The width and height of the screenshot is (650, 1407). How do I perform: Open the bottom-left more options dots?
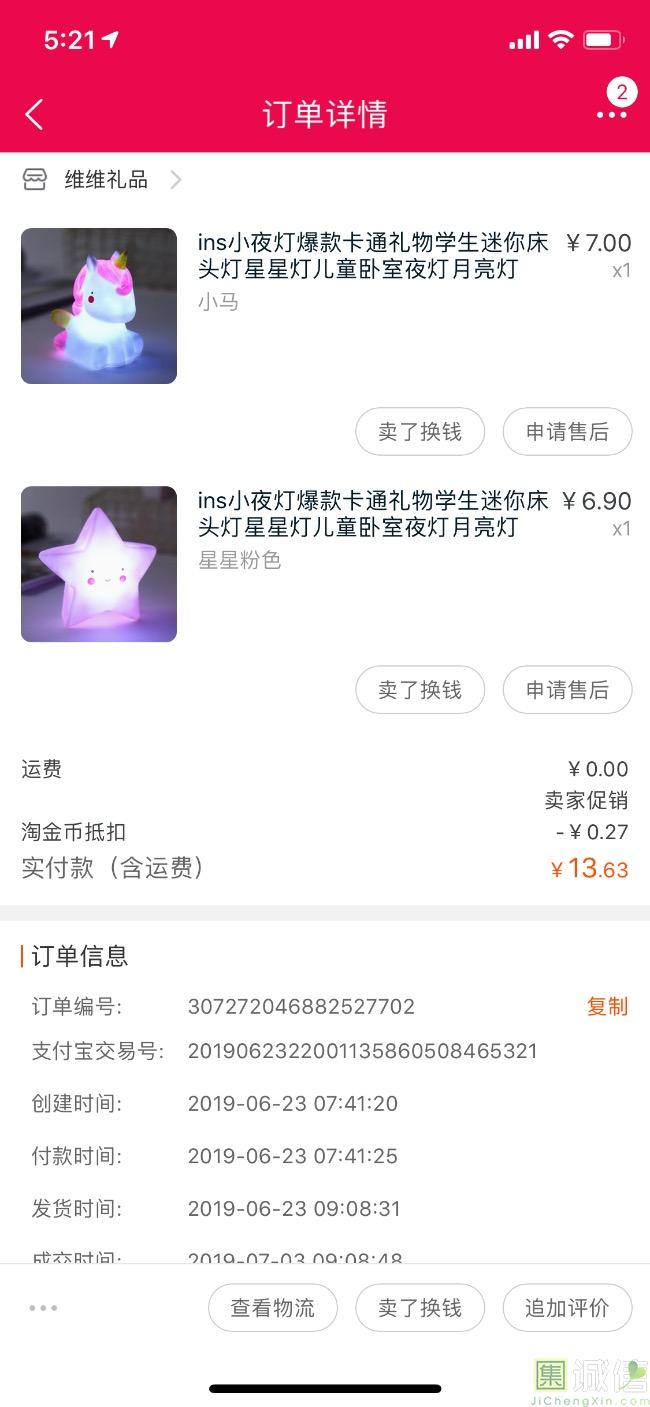pyautogui.click(x=44, y=1308)
